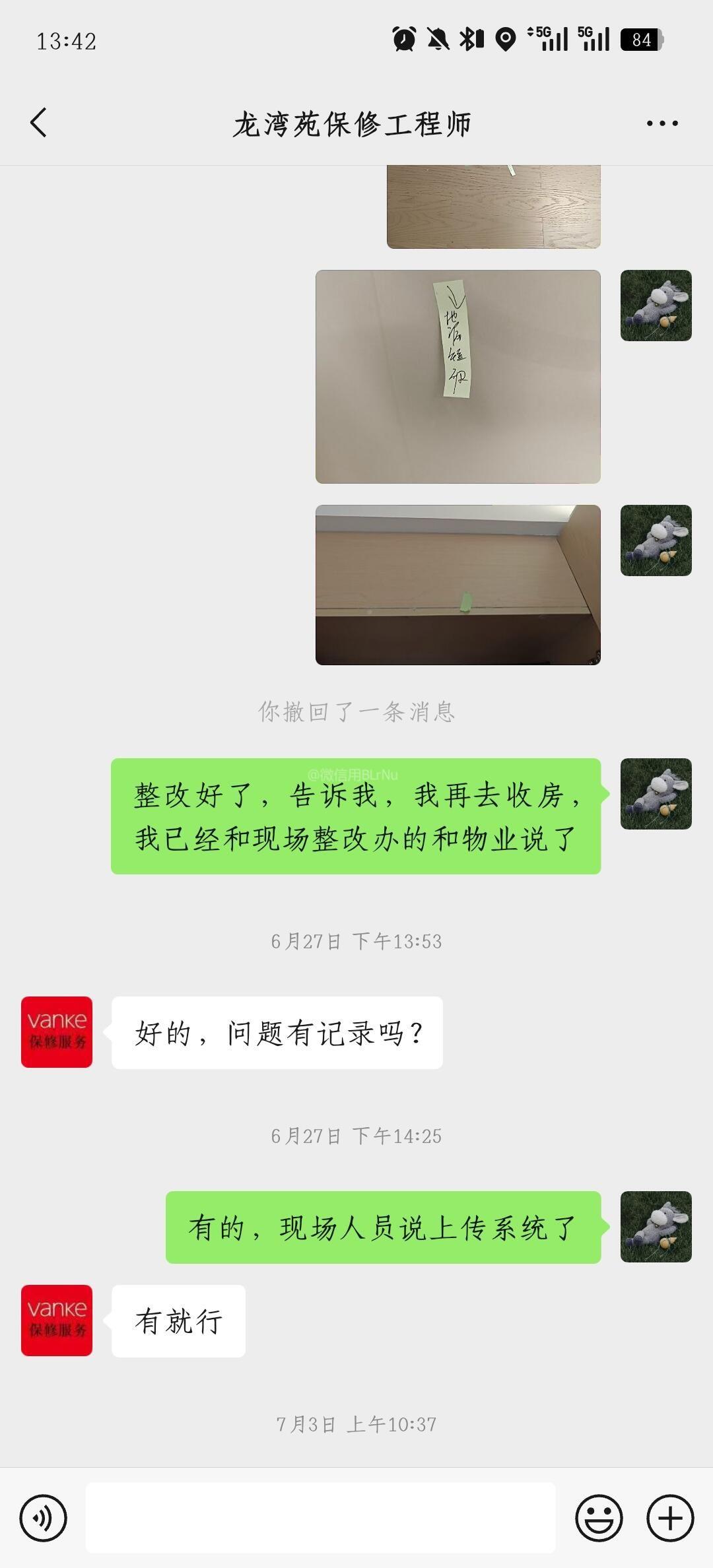Open the cabinet shelf photo with green tape

click(x=458, y=585)
